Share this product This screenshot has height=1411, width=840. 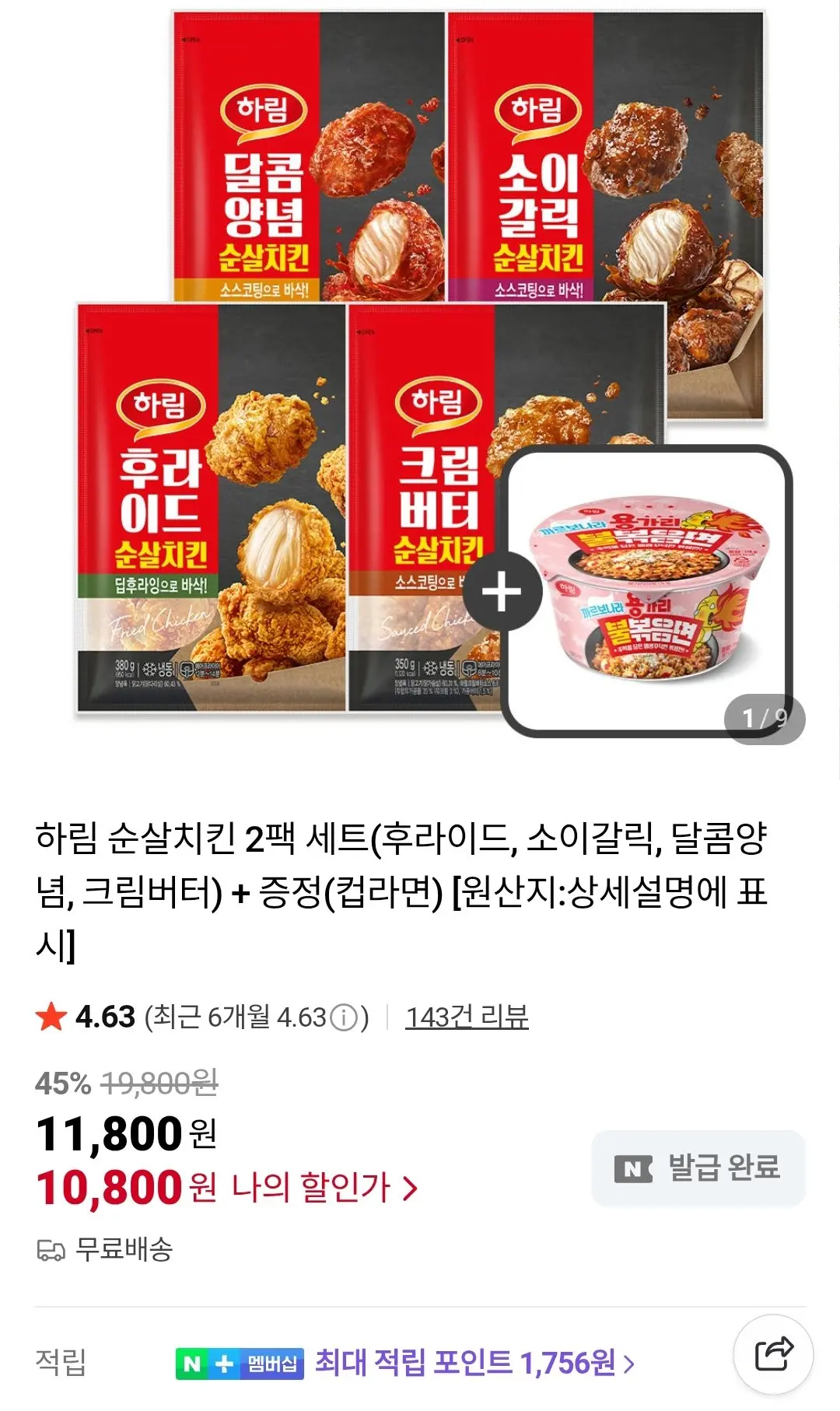click(773, 1354)
